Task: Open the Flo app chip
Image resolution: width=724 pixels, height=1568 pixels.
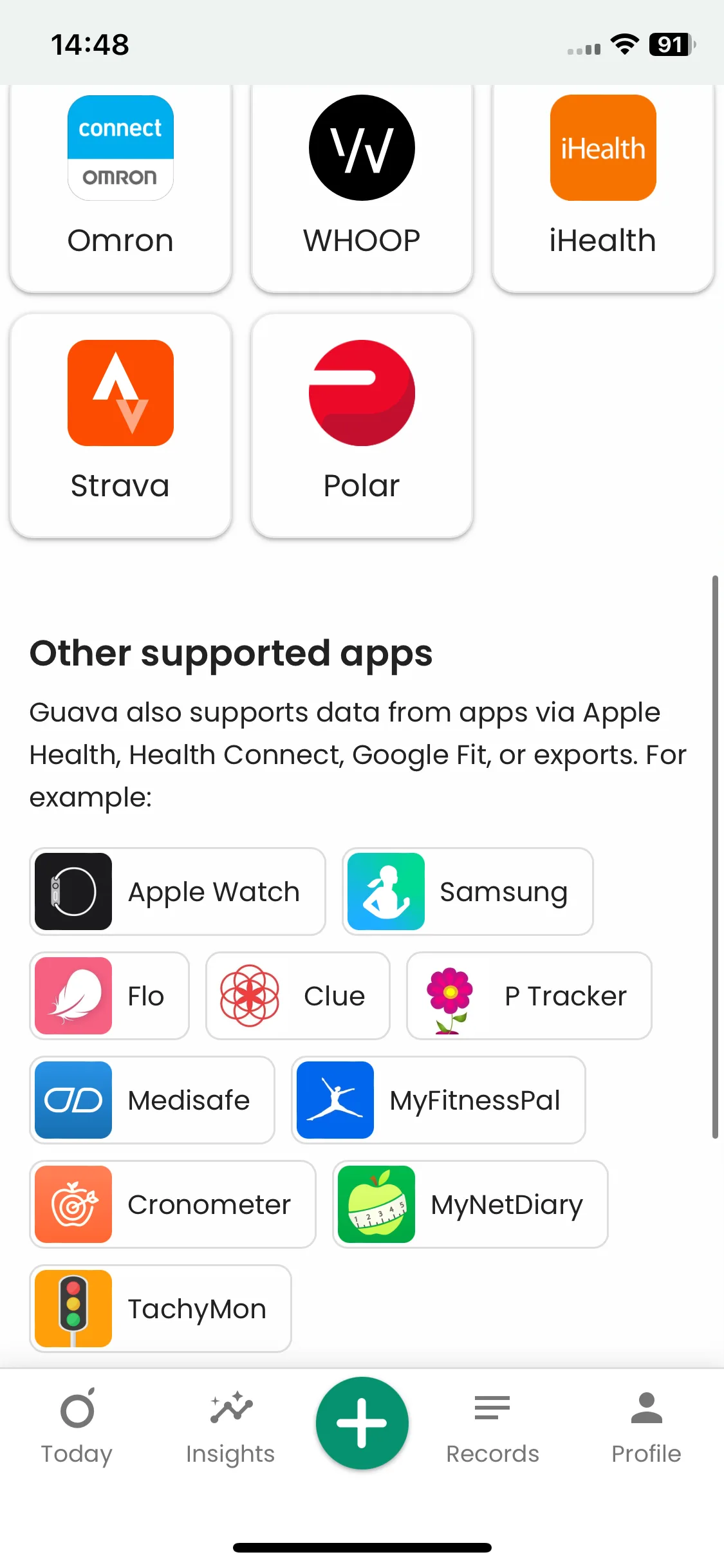Action: (109, 996)
